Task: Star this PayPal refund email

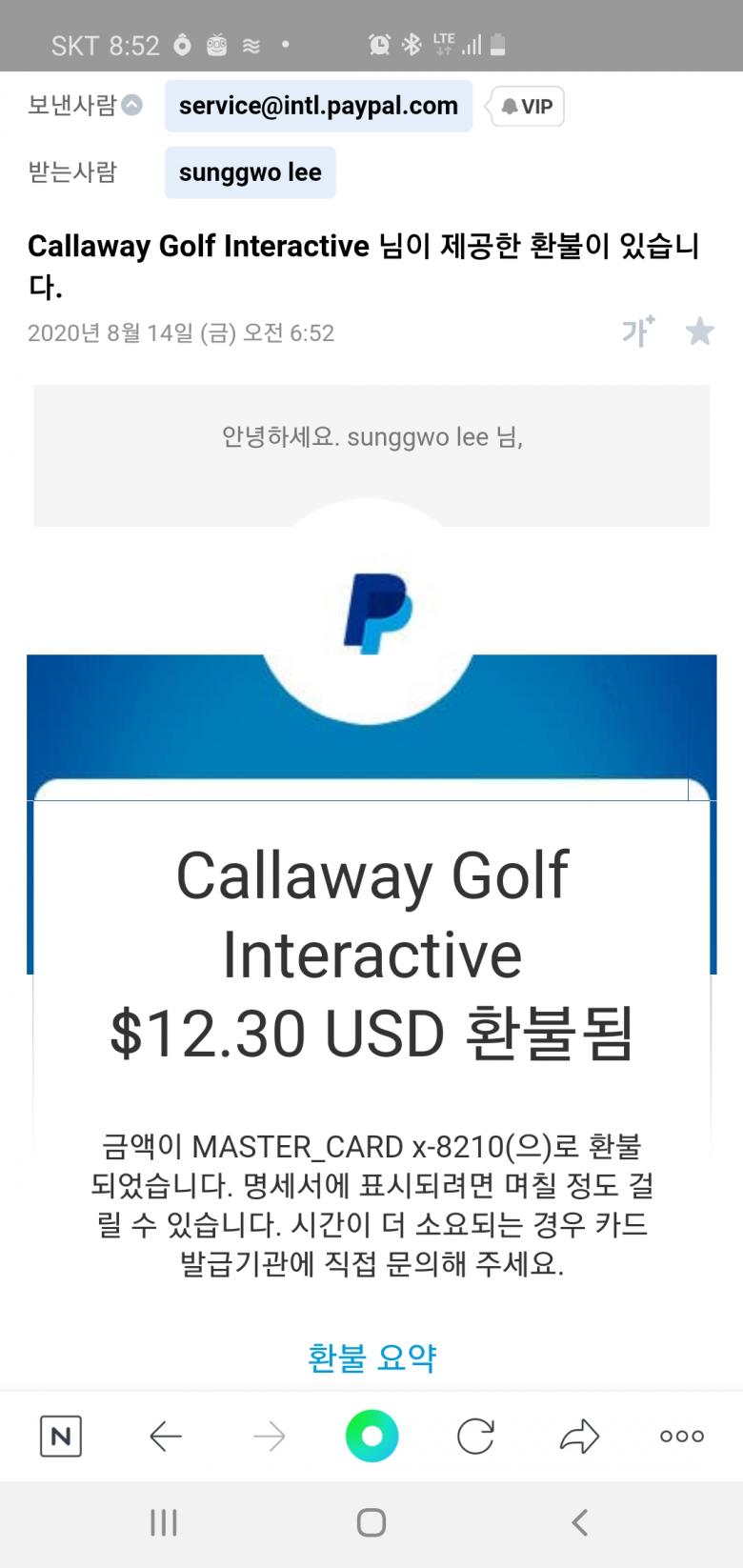Action: coord(700,332)
